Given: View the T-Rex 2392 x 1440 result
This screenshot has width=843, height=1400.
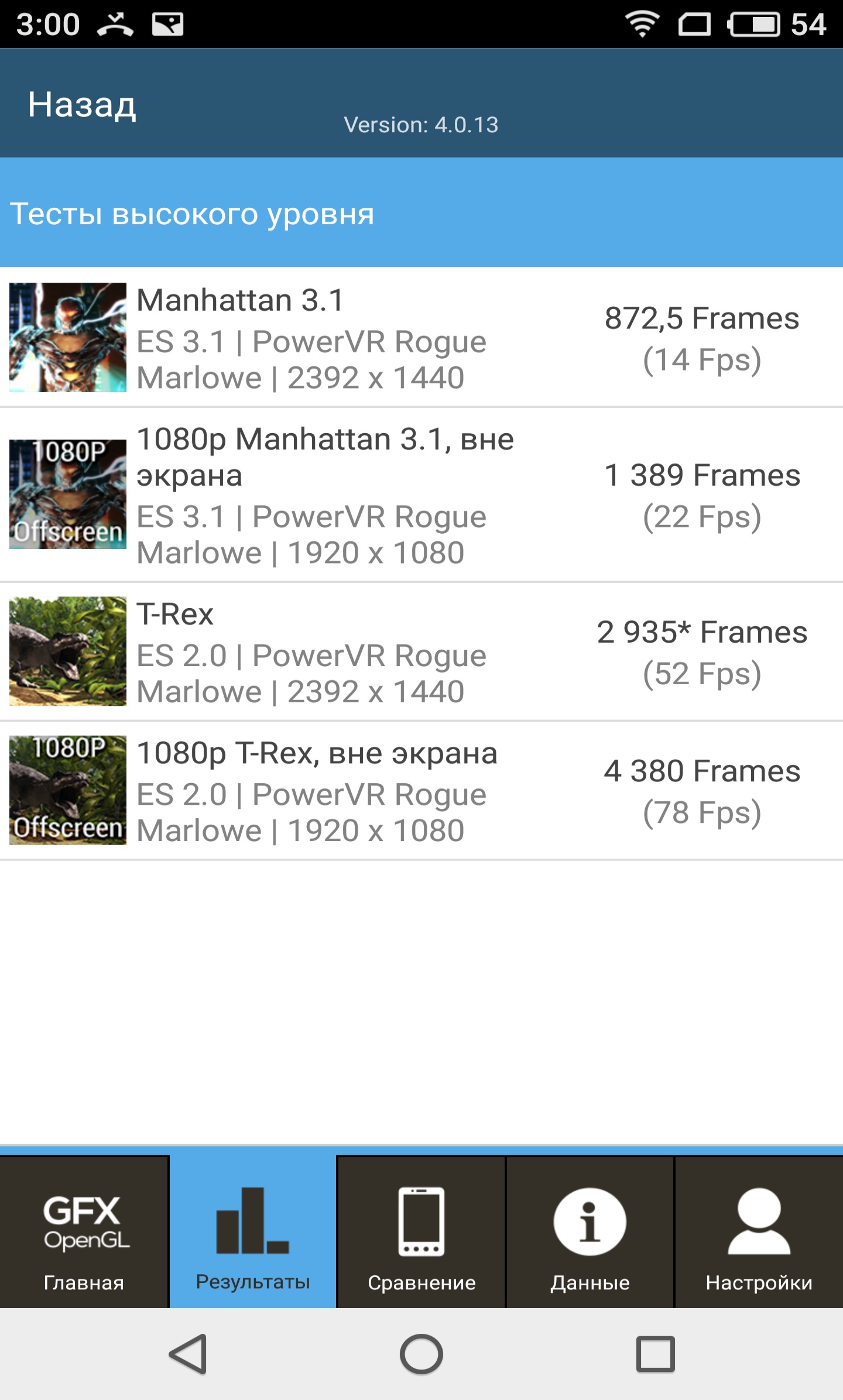Looking at the screenshot, I should click(x=421, y=651).
